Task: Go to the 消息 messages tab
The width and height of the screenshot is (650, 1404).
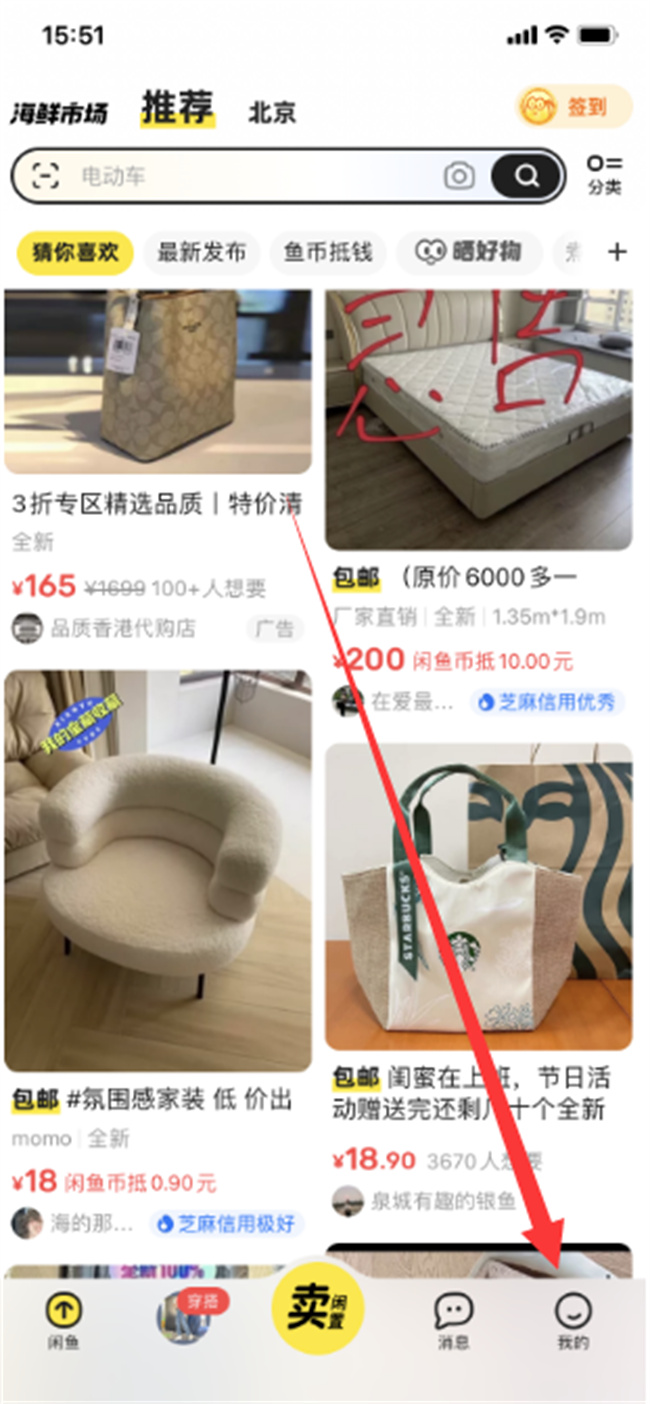Action: click(x=453, y=1320)
